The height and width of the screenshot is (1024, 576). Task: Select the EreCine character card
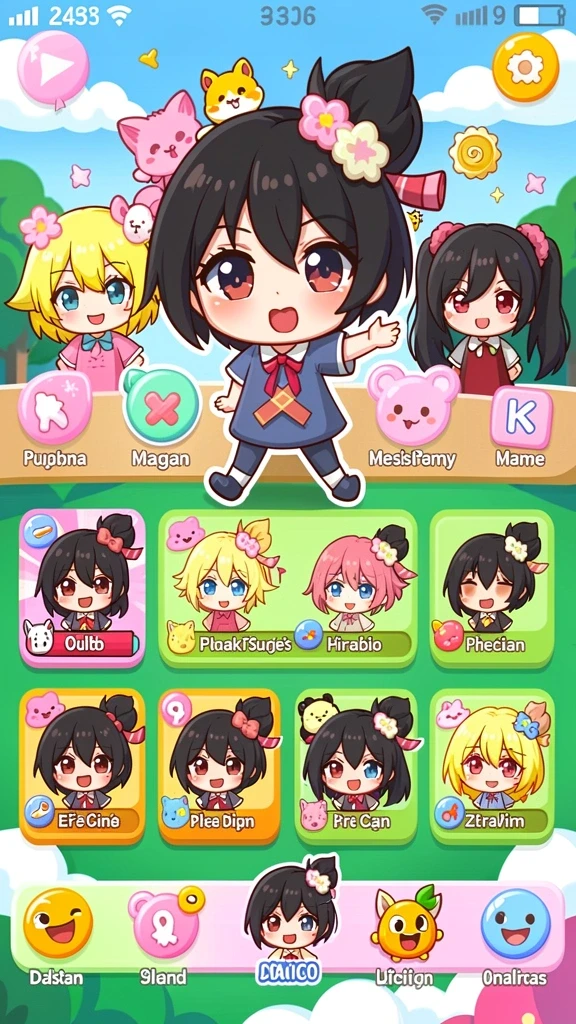tap(82, 766)
